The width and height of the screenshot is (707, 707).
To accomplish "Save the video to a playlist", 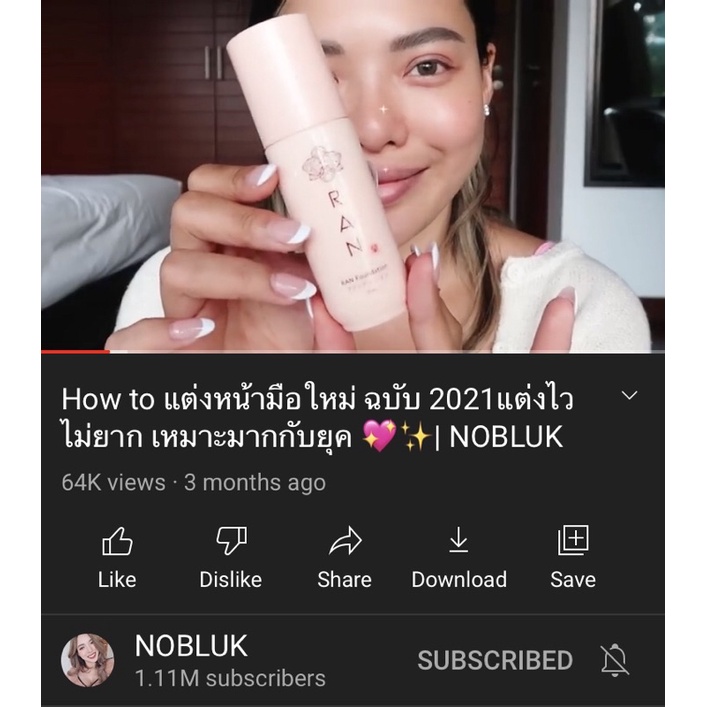I will tap(573, 557).
